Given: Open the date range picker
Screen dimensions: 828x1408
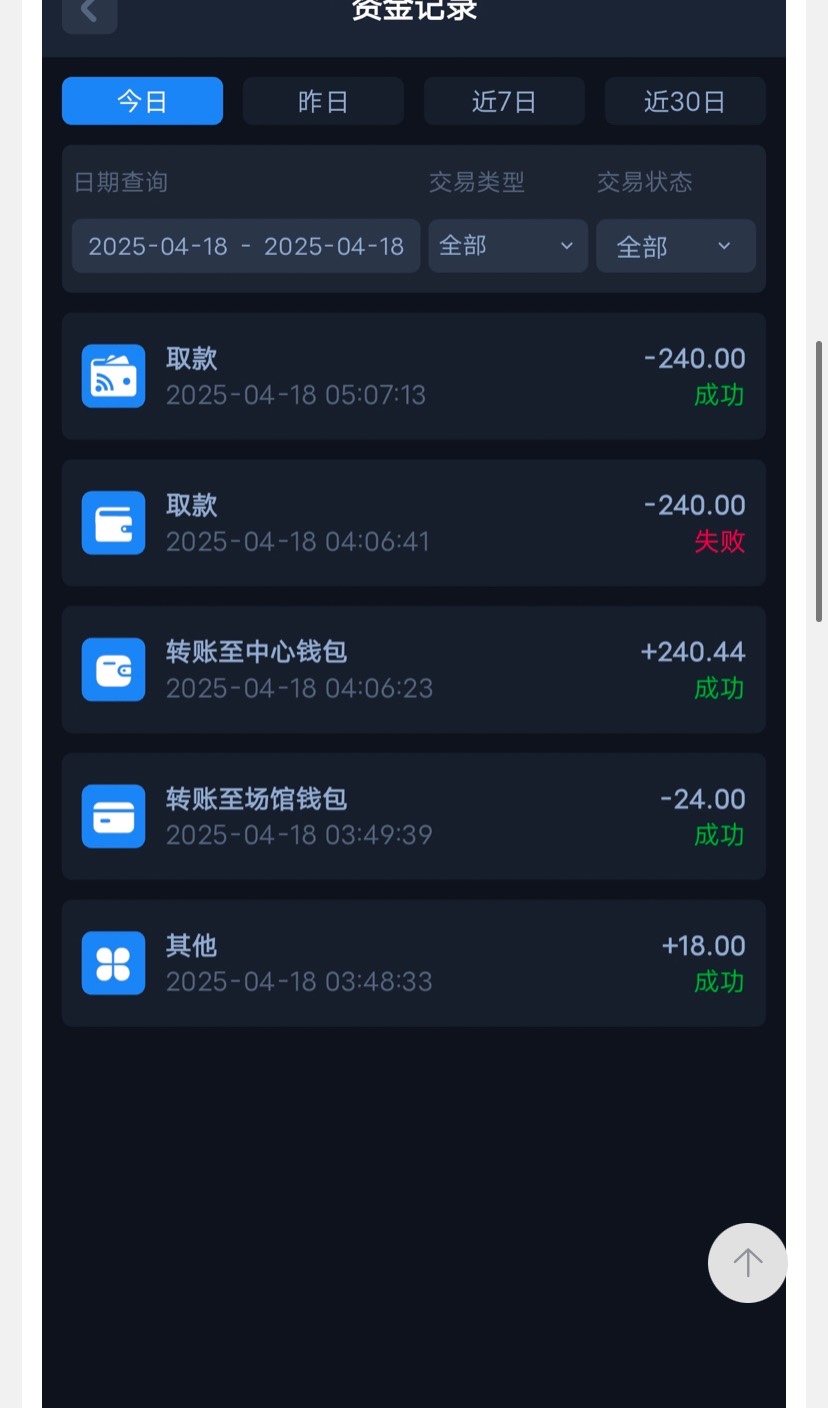Looking at the screenshot, I should point(246,246).
